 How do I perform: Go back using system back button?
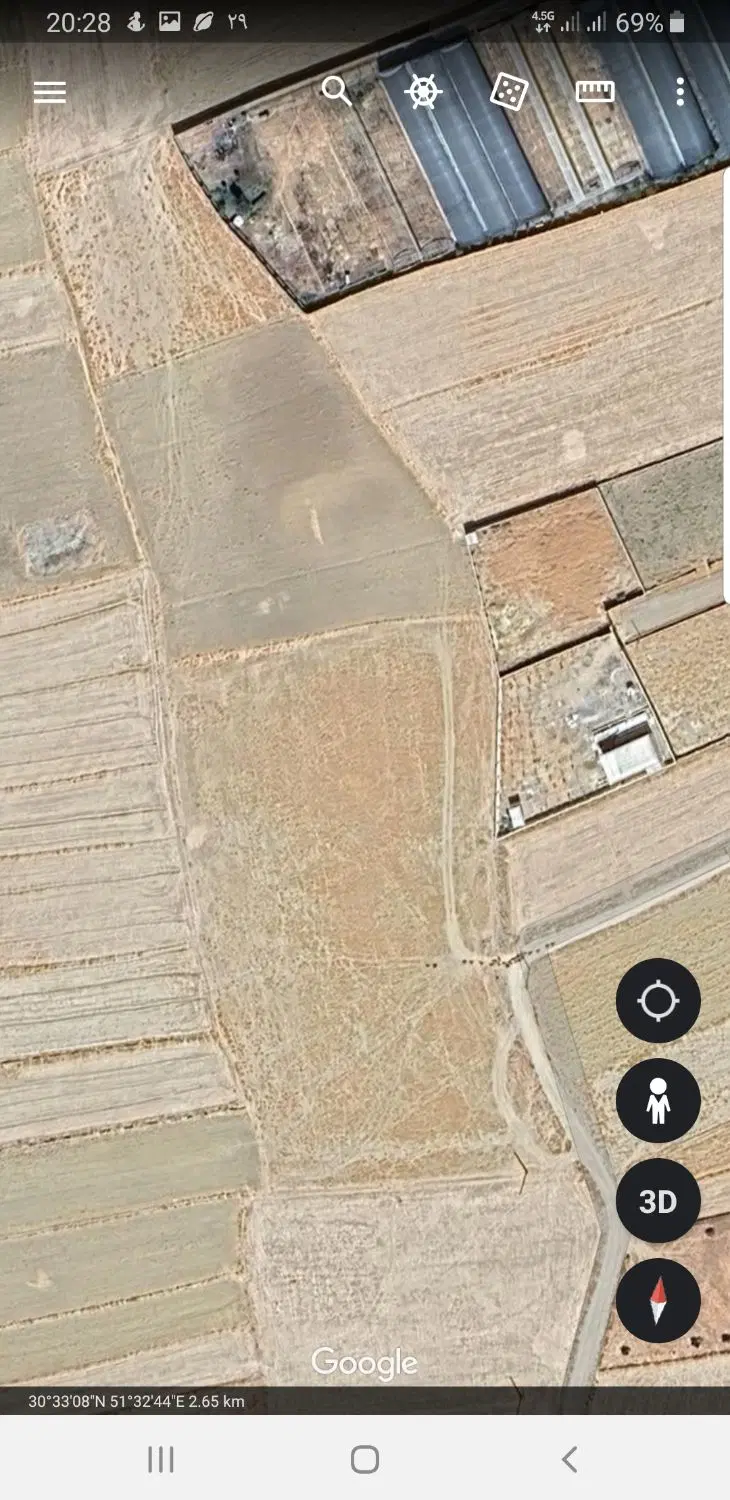pos(569,1460)
